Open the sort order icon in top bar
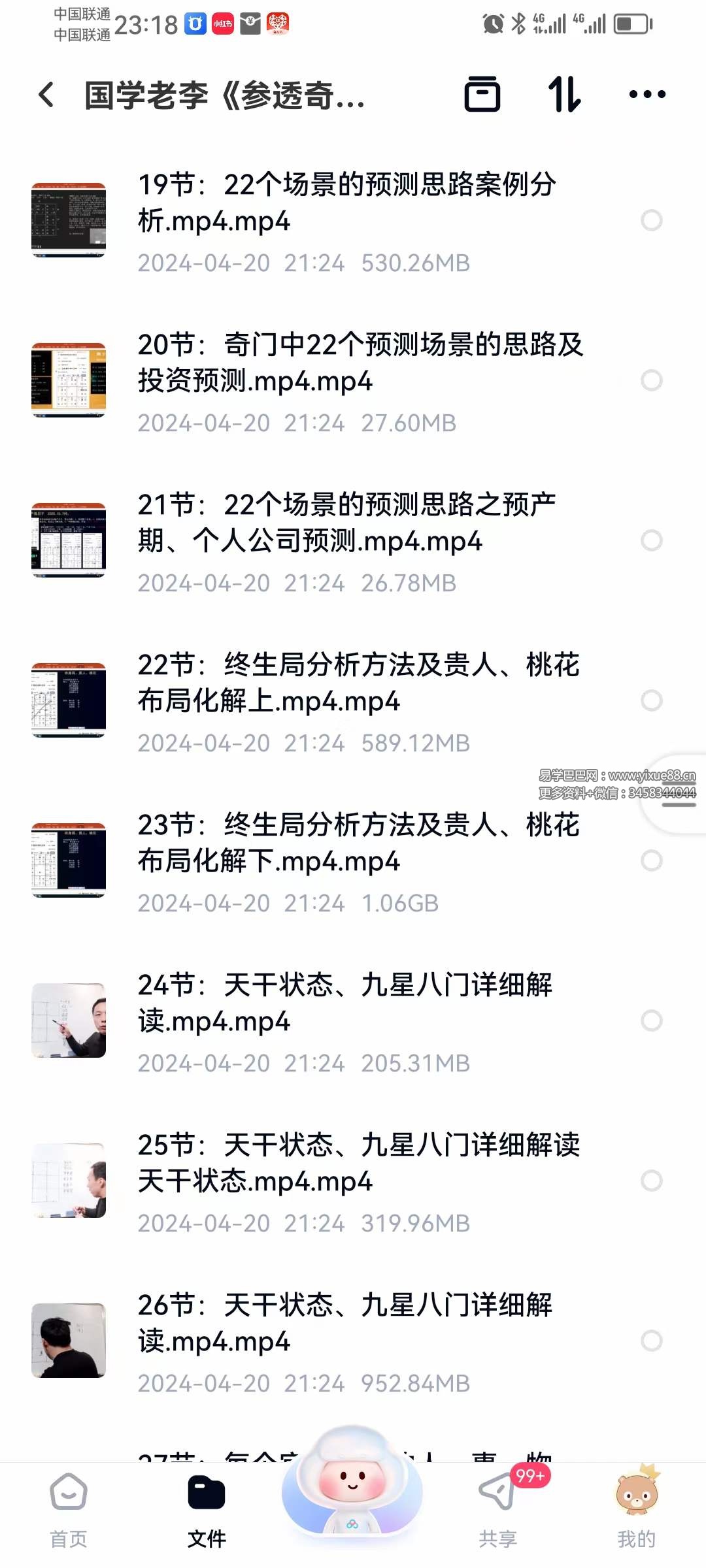Screen dimensions: 706x1568 tap(565, 95)
